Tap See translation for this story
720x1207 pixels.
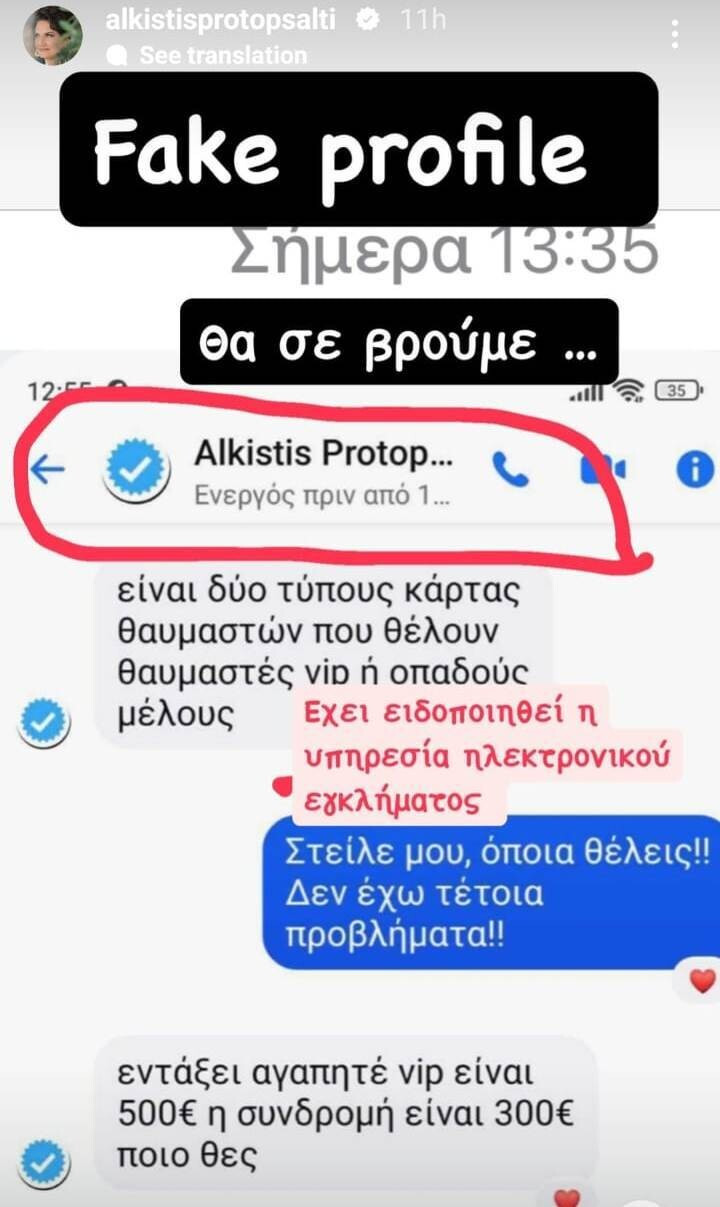[x=222, y=55]
